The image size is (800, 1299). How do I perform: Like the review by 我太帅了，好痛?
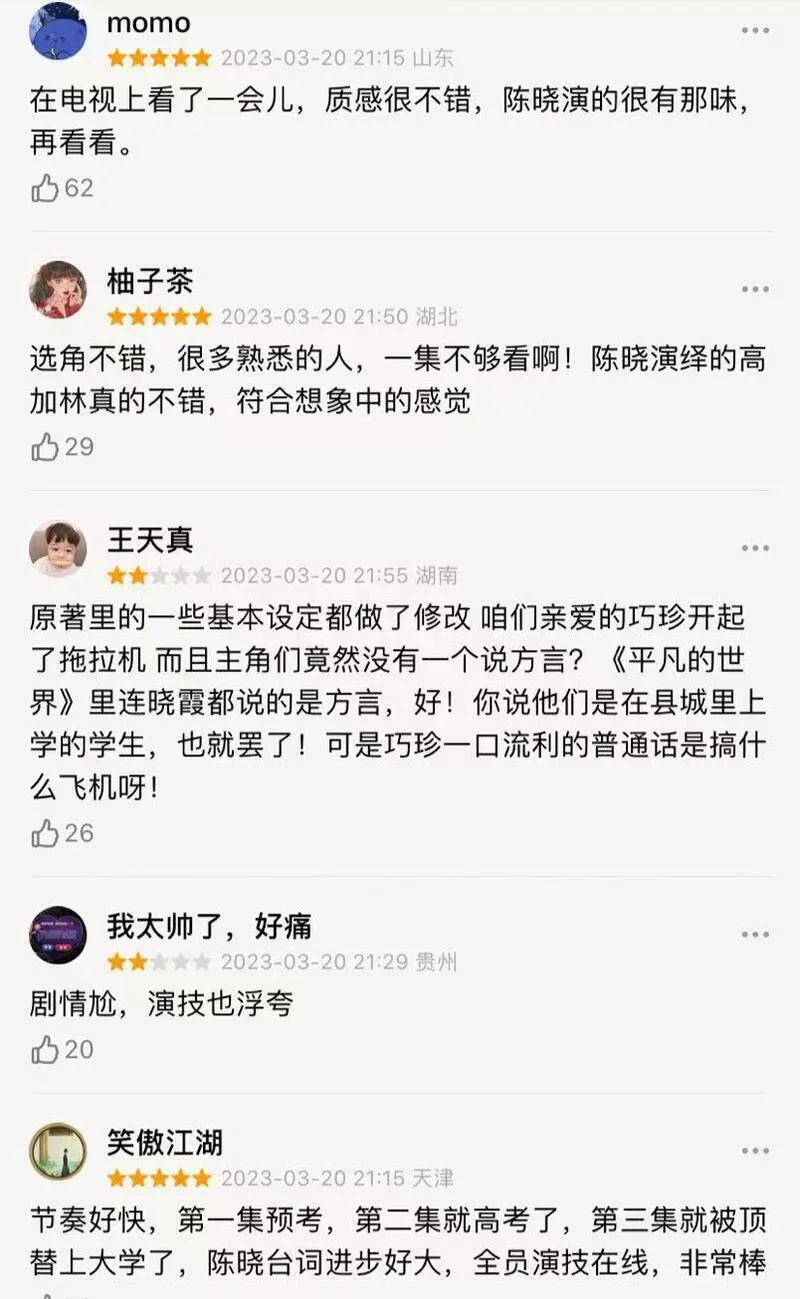46,1049
